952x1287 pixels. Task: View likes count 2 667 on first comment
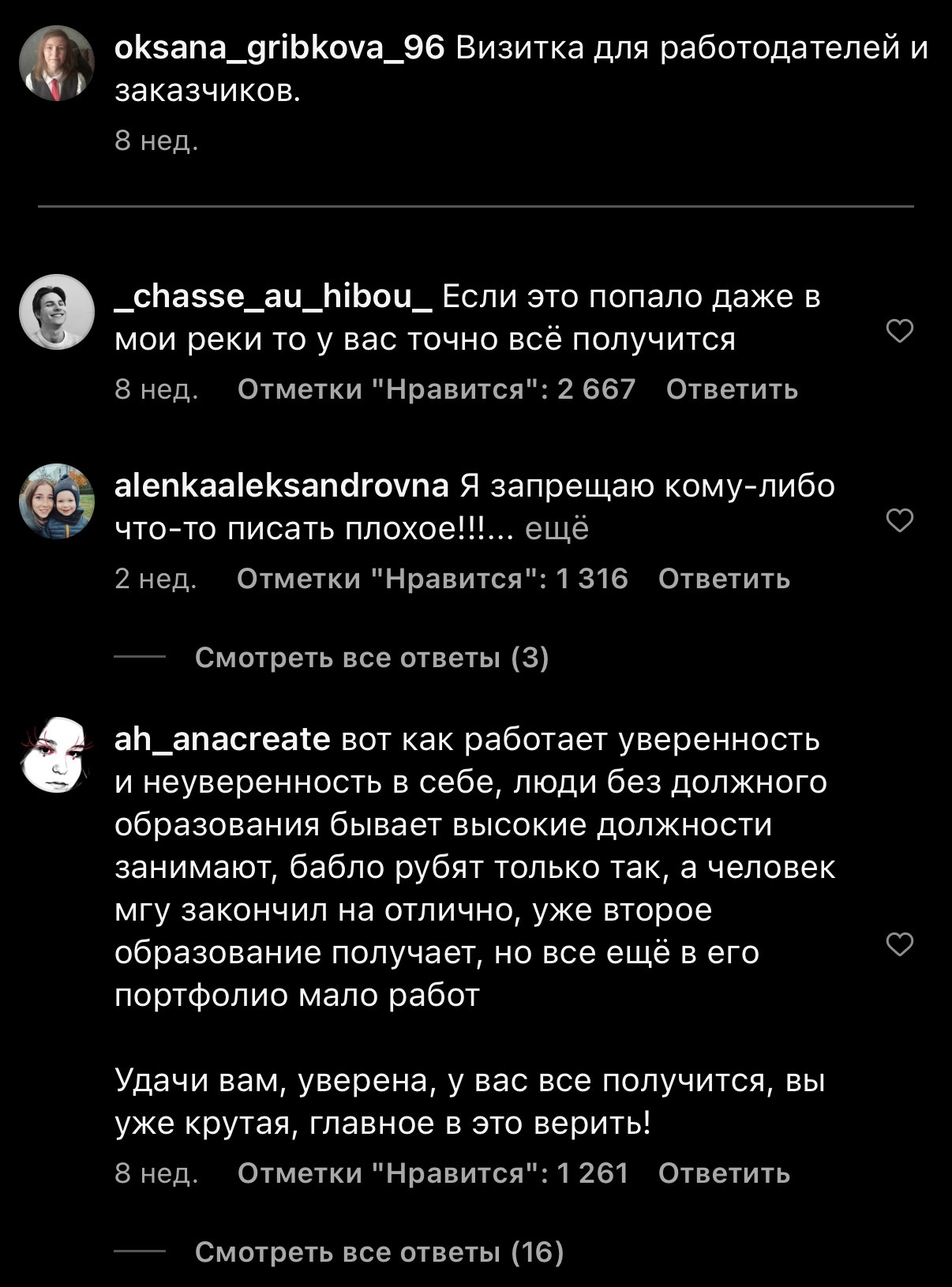[436, 389]
